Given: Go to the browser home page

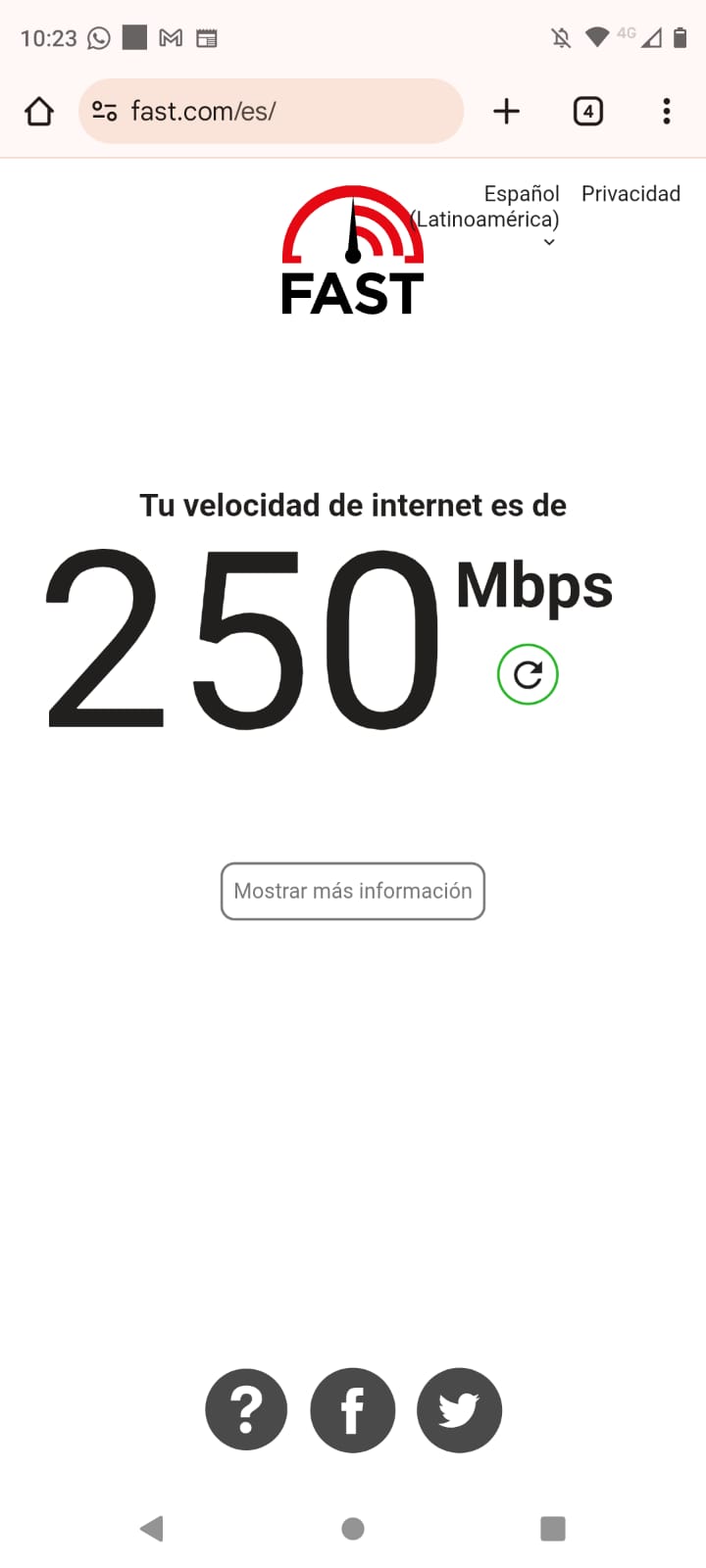Looking at the screenshot, I should (x=39, y=112).
